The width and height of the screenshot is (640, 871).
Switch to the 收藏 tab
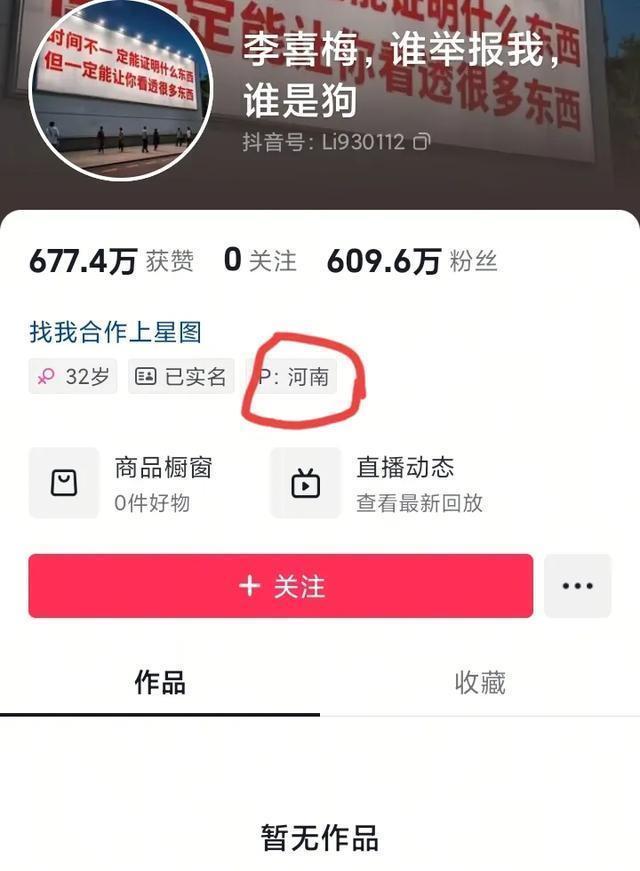click(x=480, y=683)
